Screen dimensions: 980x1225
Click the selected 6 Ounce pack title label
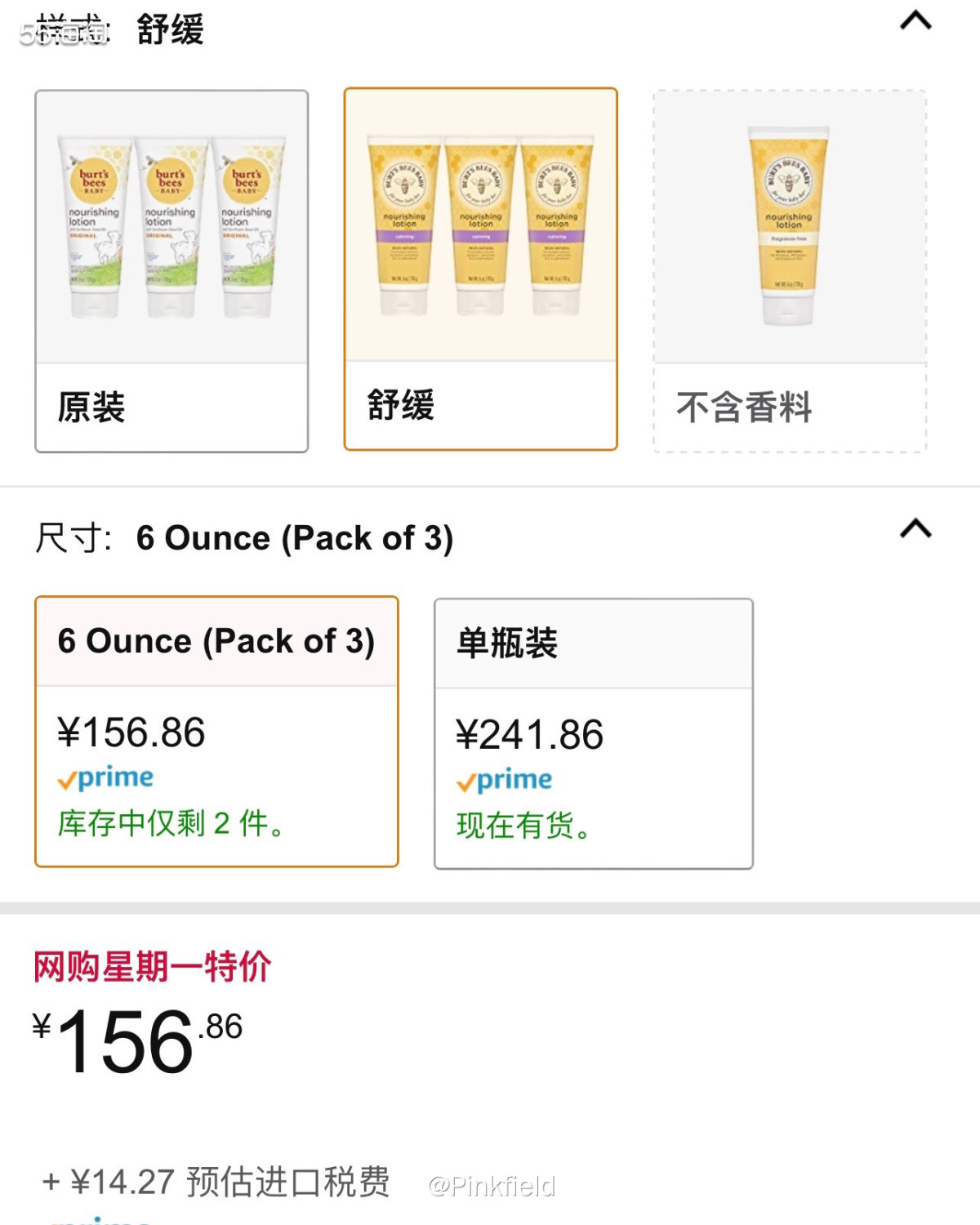tap(215, 641)
